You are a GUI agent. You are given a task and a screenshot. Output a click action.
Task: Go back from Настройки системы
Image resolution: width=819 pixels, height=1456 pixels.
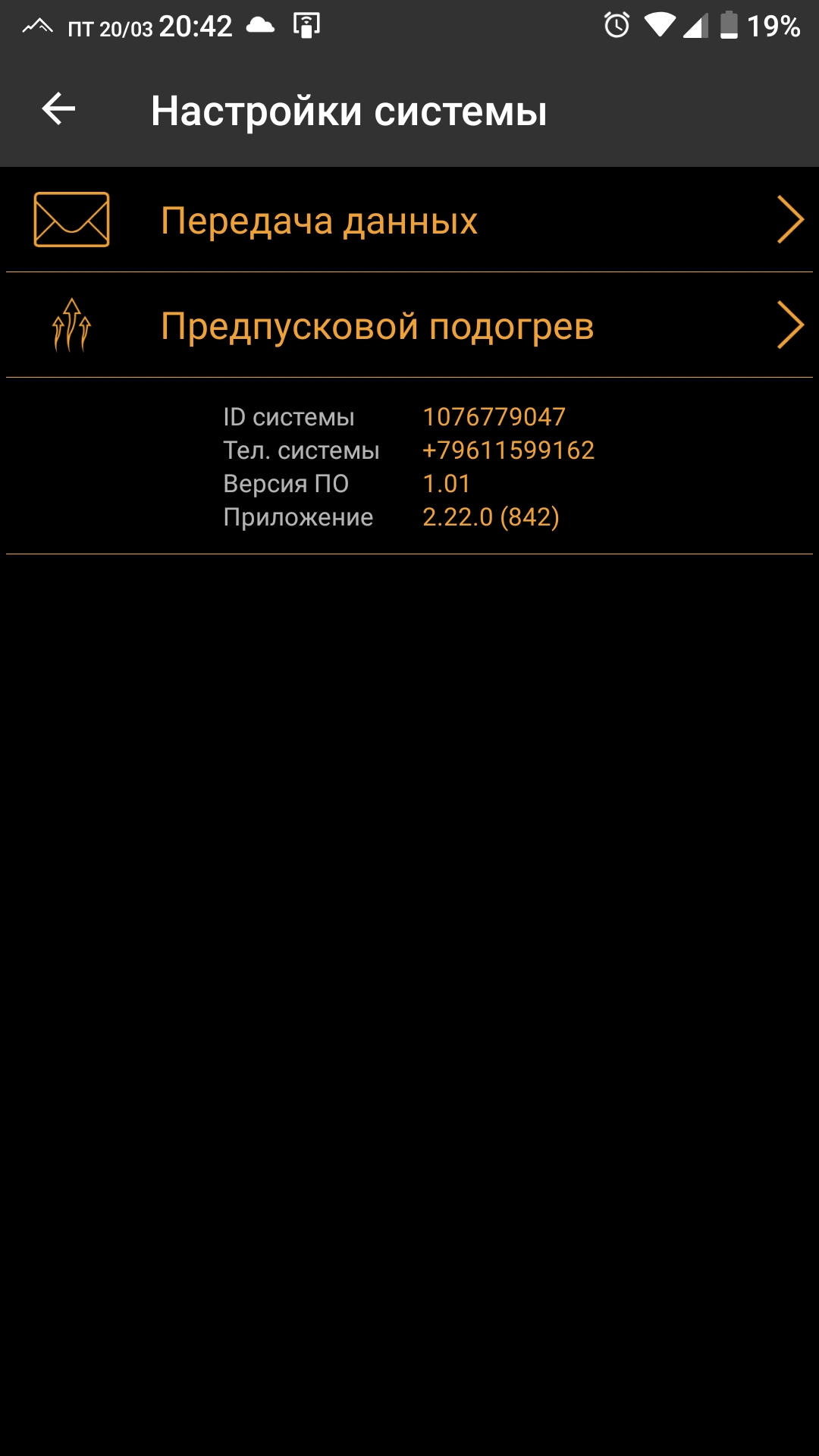pyautogui.click(x=58, y=109)
